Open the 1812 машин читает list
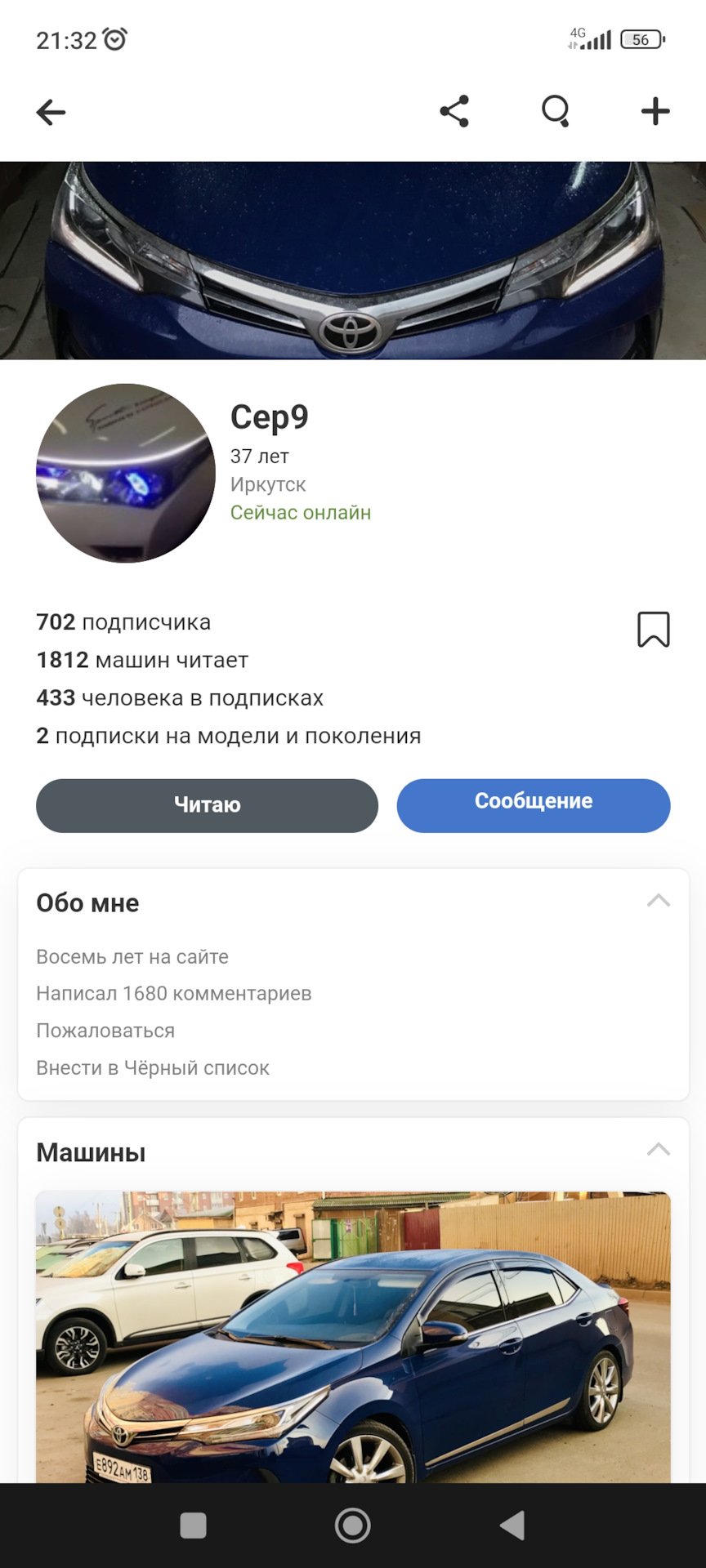The height and width of the screenshot is (1568, 706). point(141,660)
